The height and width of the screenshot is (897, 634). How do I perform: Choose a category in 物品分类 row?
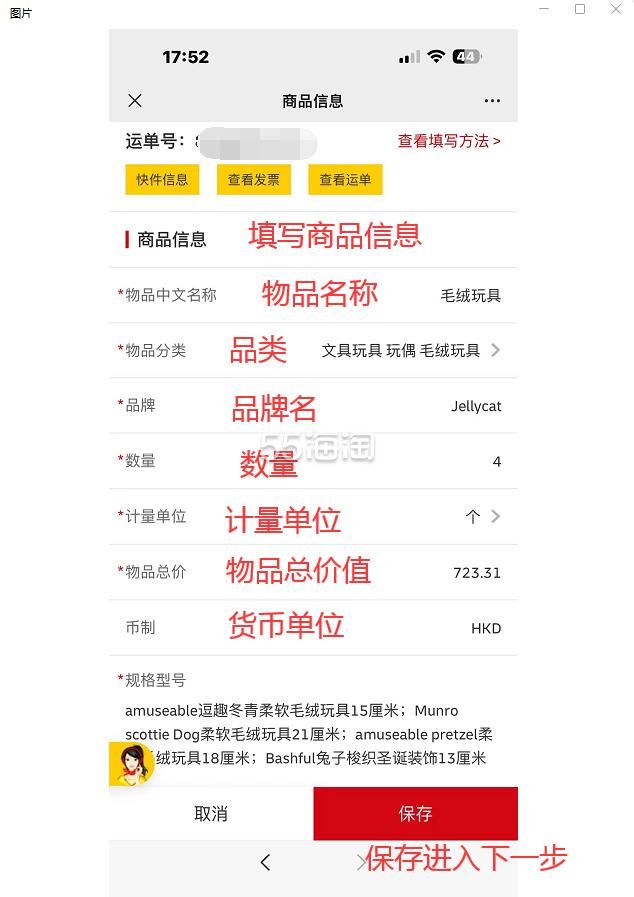pyautogui.click(x=409, y=350)
